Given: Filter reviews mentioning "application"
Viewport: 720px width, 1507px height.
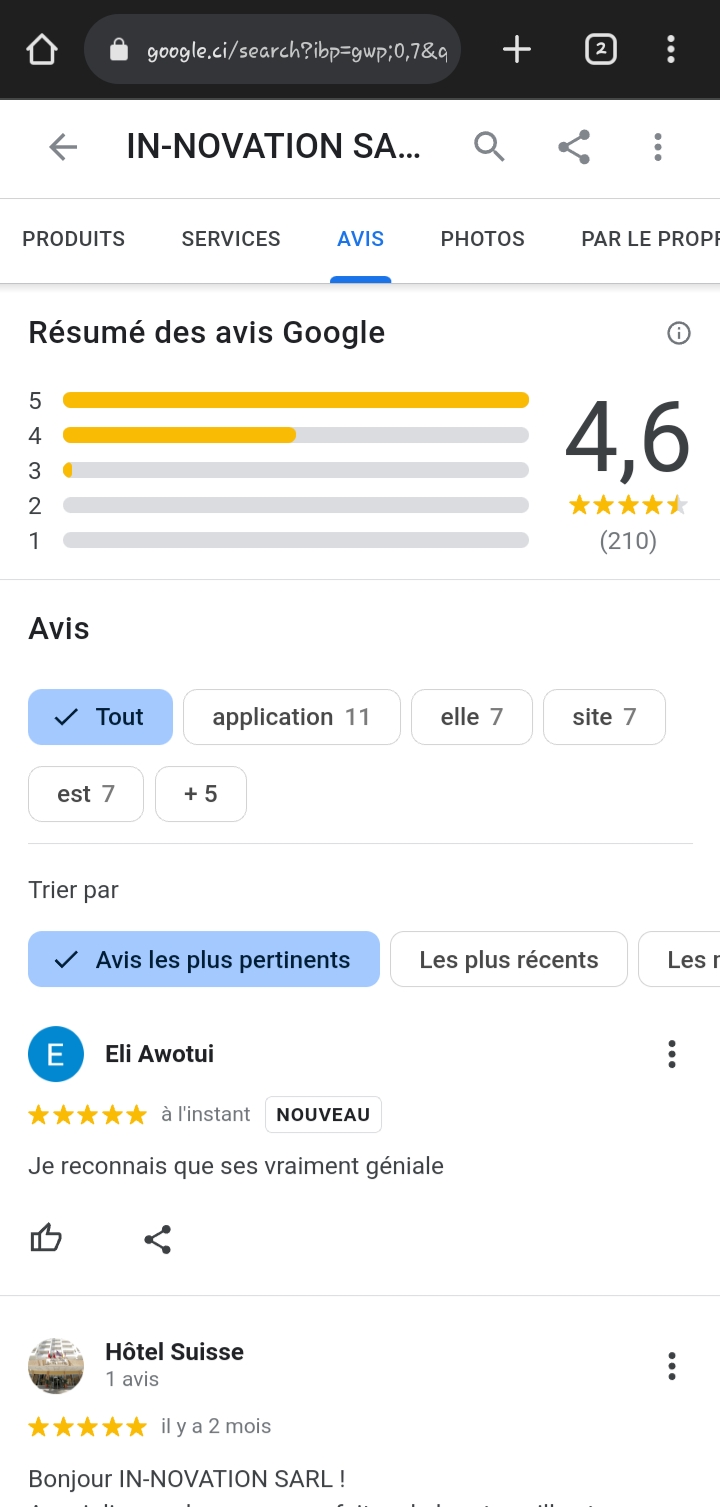Looking at the screenshot, I should (291, 717).
